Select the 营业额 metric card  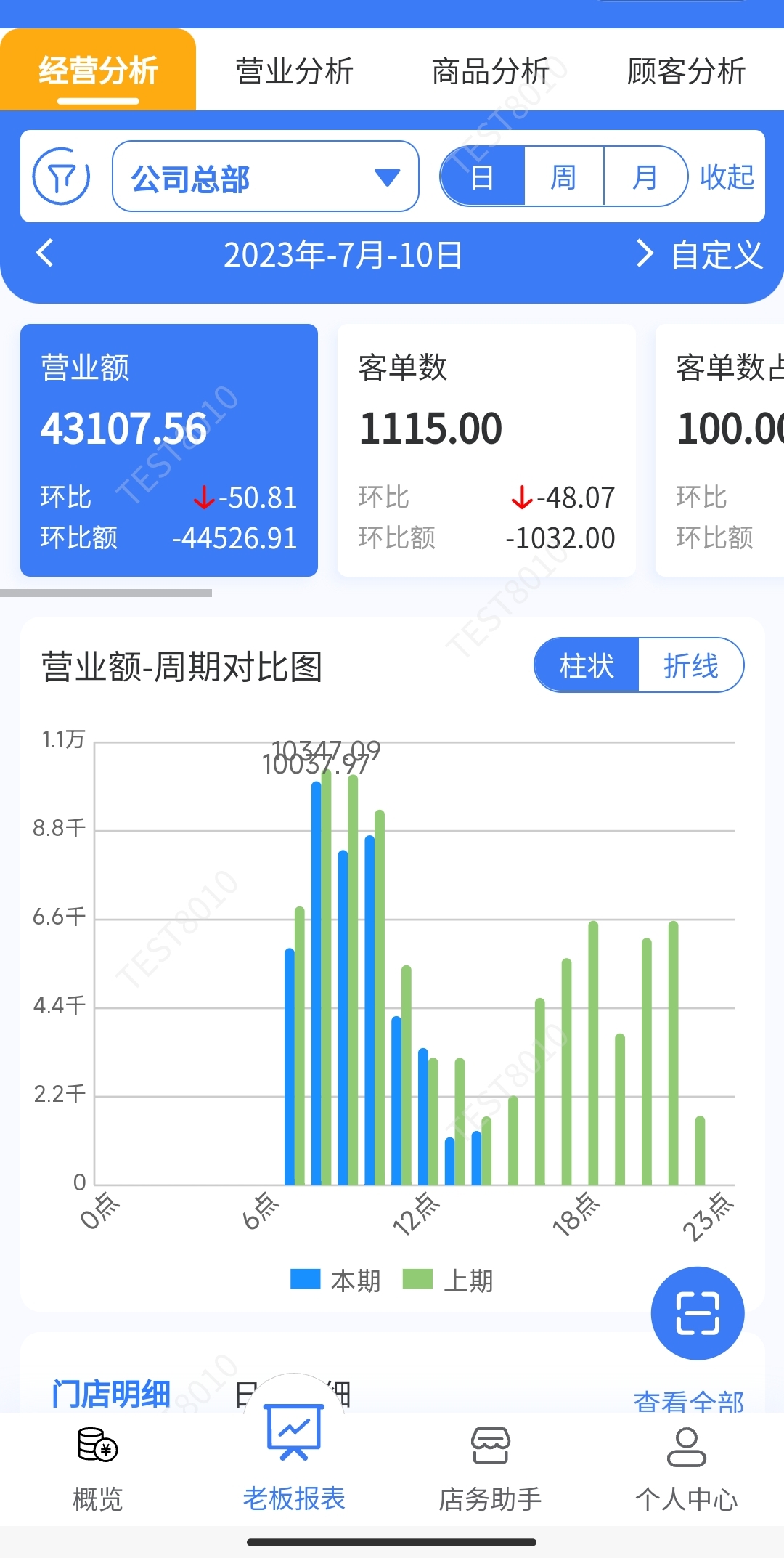pyautogui.click(x=169, y=450)
